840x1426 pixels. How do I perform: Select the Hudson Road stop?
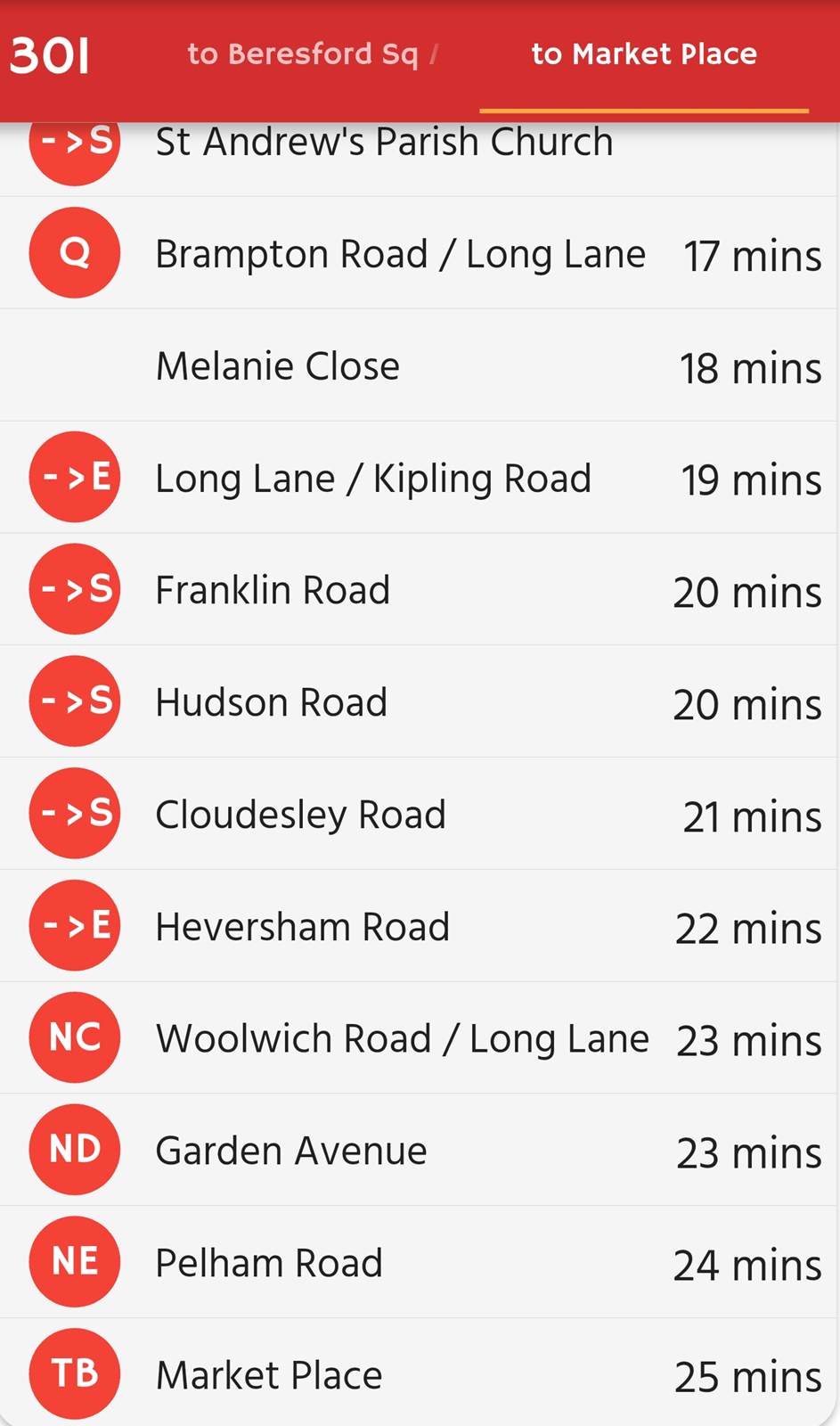(271, 703)
